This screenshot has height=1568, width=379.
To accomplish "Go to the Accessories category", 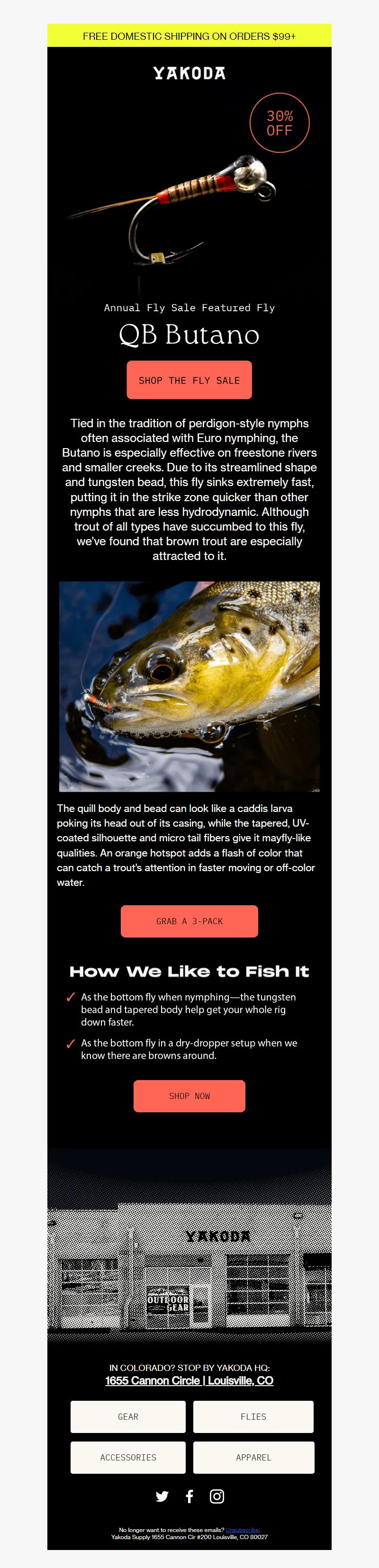I will tap(128, 1457).
